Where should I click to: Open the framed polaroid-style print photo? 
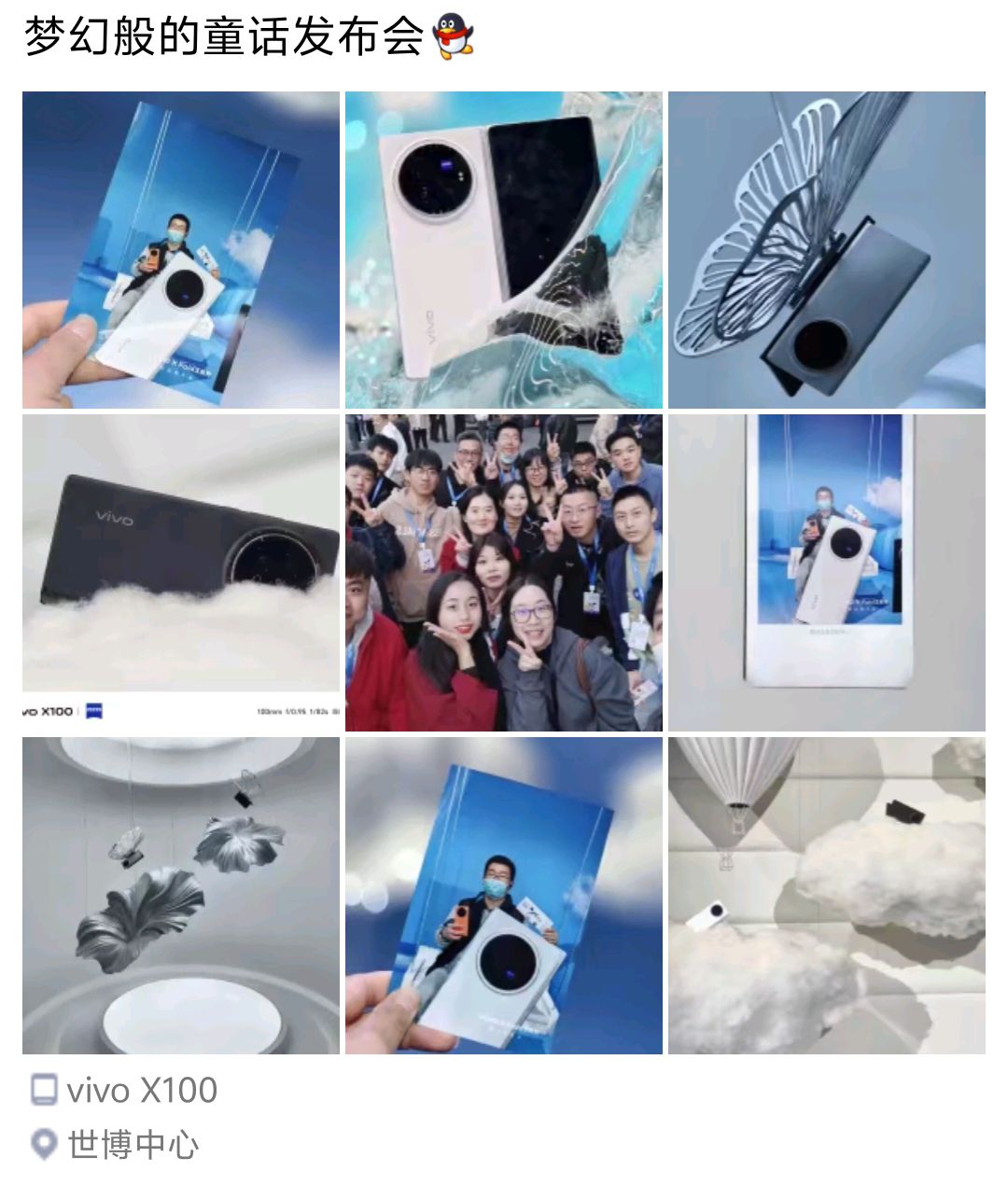pyautogui.click(x=827, y=573)
